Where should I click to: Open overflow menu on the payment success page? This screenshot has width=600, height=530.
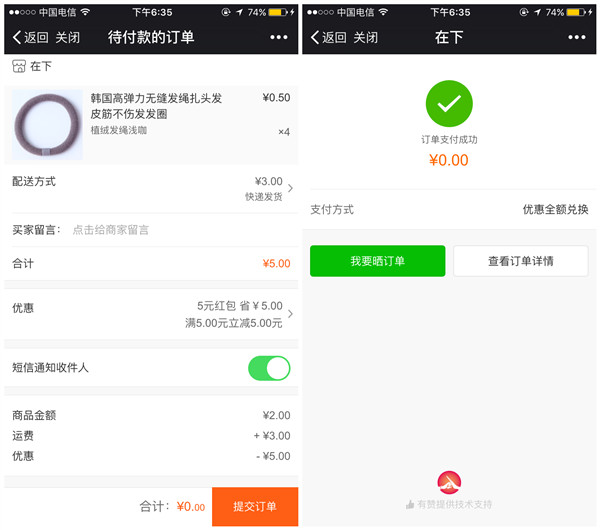pyautogui.click(x=577, y=38)
